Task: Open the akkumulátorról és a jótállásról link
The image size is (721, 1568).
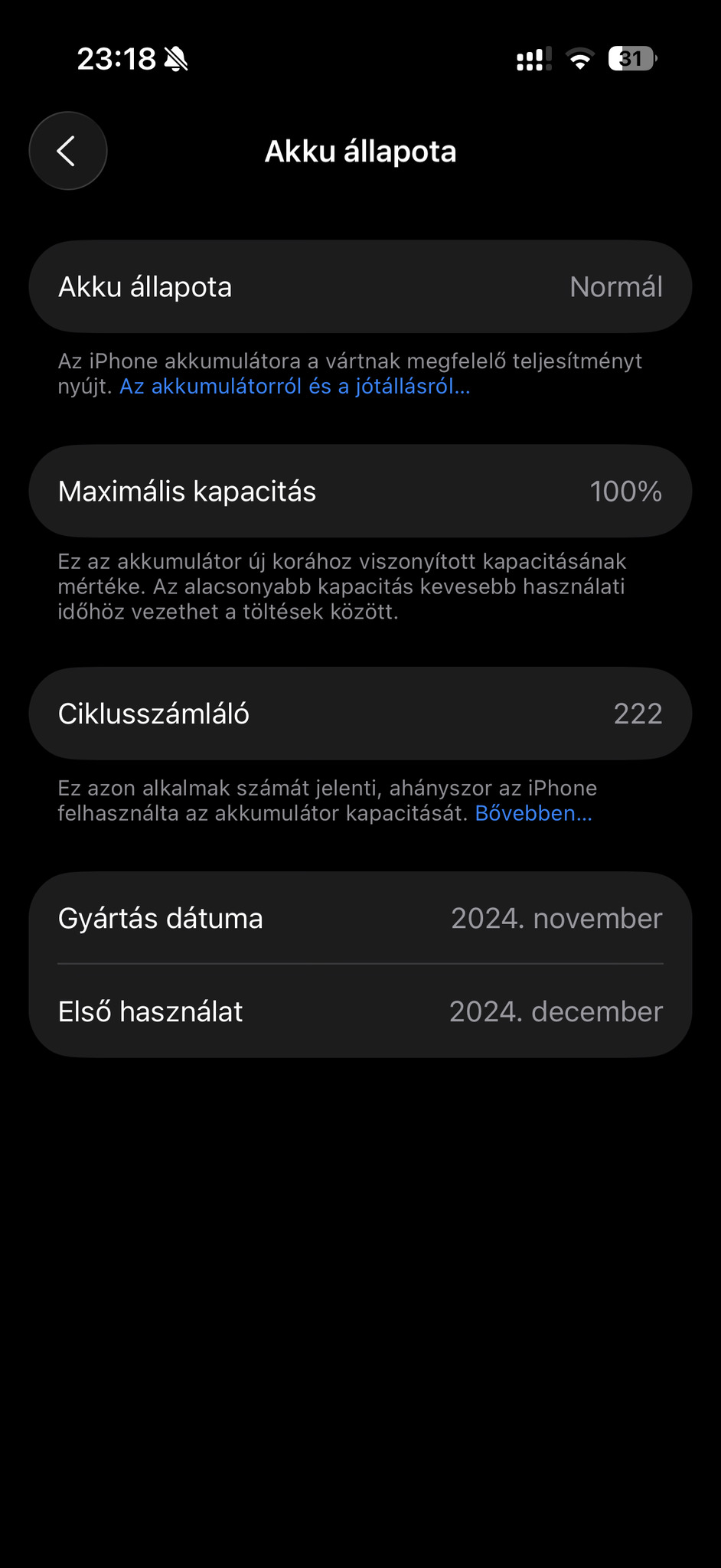Action: [x=295, y=387]
